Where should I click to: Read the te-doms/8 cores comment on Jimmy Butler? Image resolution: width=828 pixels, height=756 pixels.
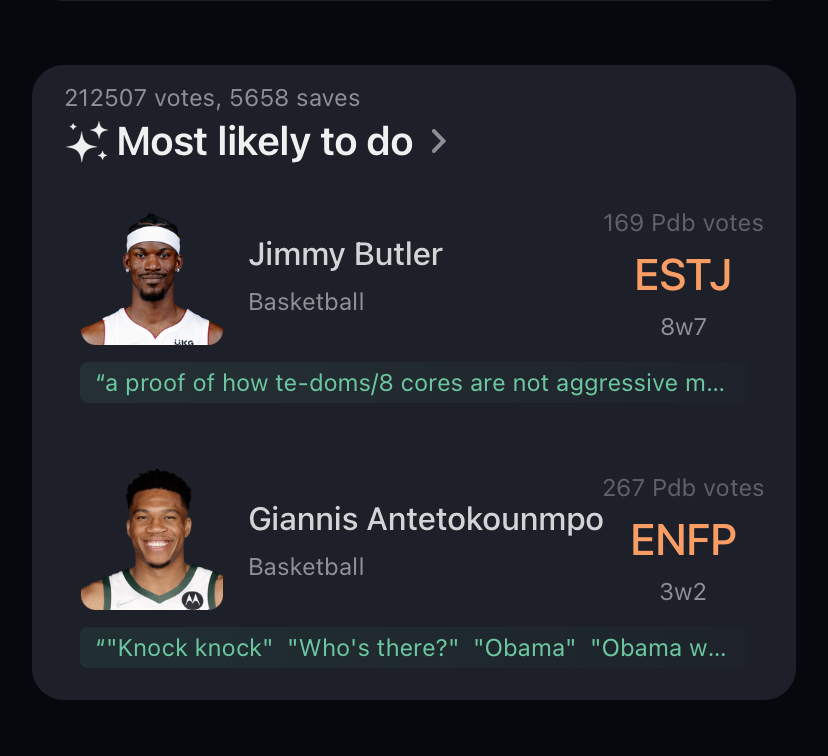[x=413, y=383]
